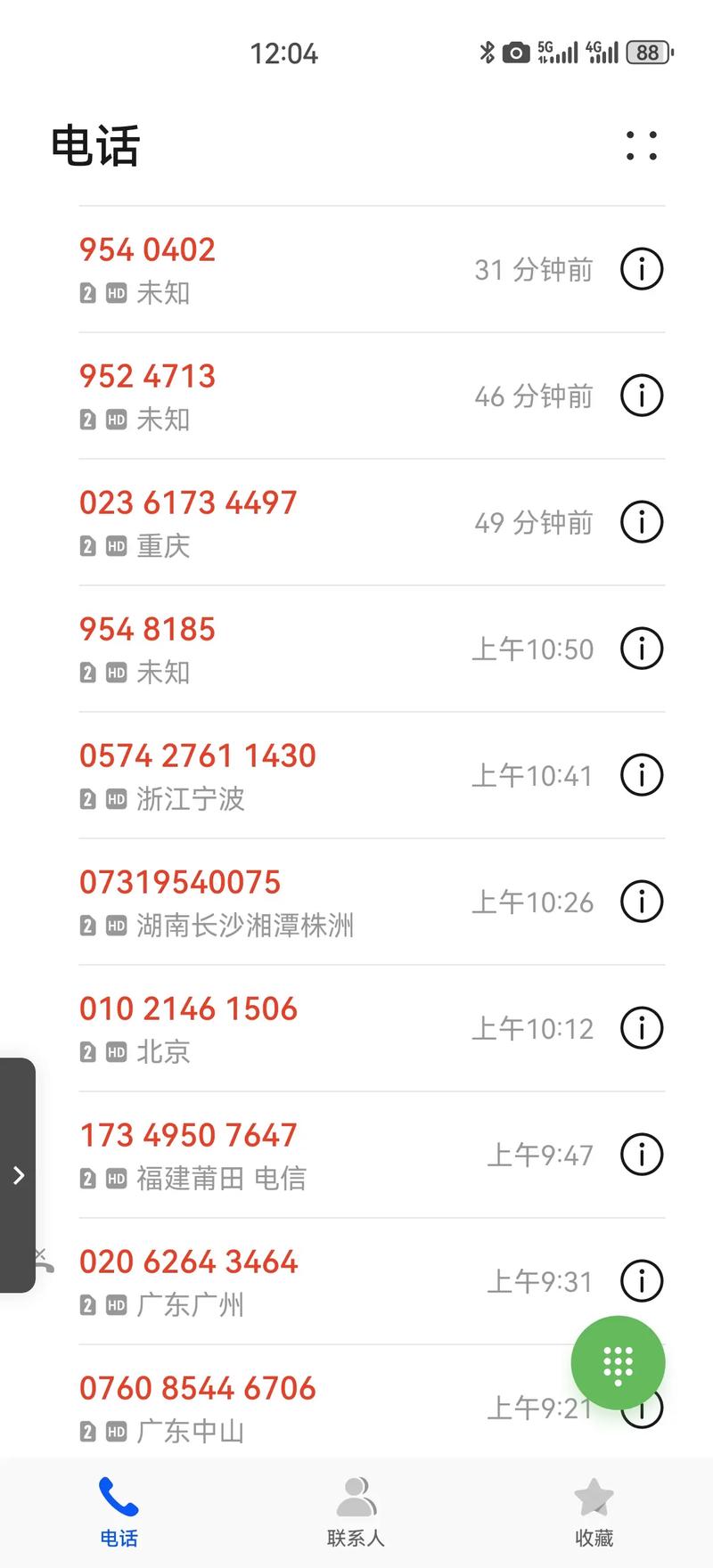This screenshot has width=713, height=1568.
Task: Check call info for 0574 2761 1430
Action: pos(642,775)
